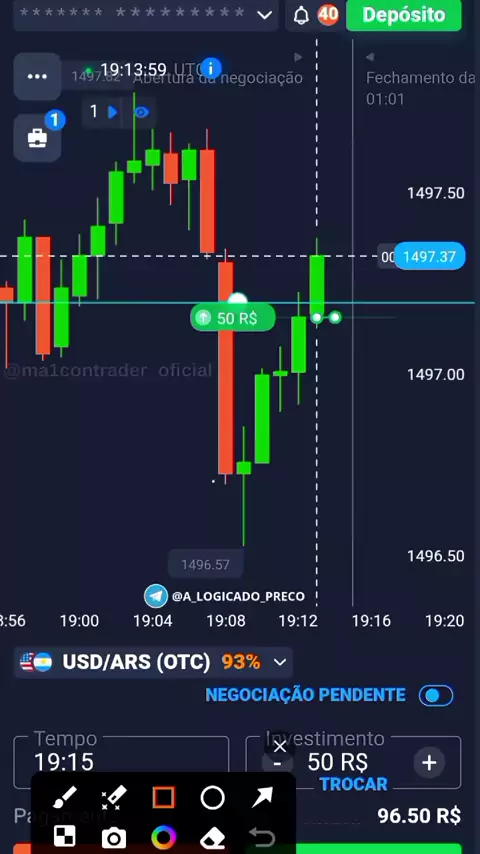Select the brush drawing tool
The height and width of the screenshot is (854, 480).
coord(65,798)
